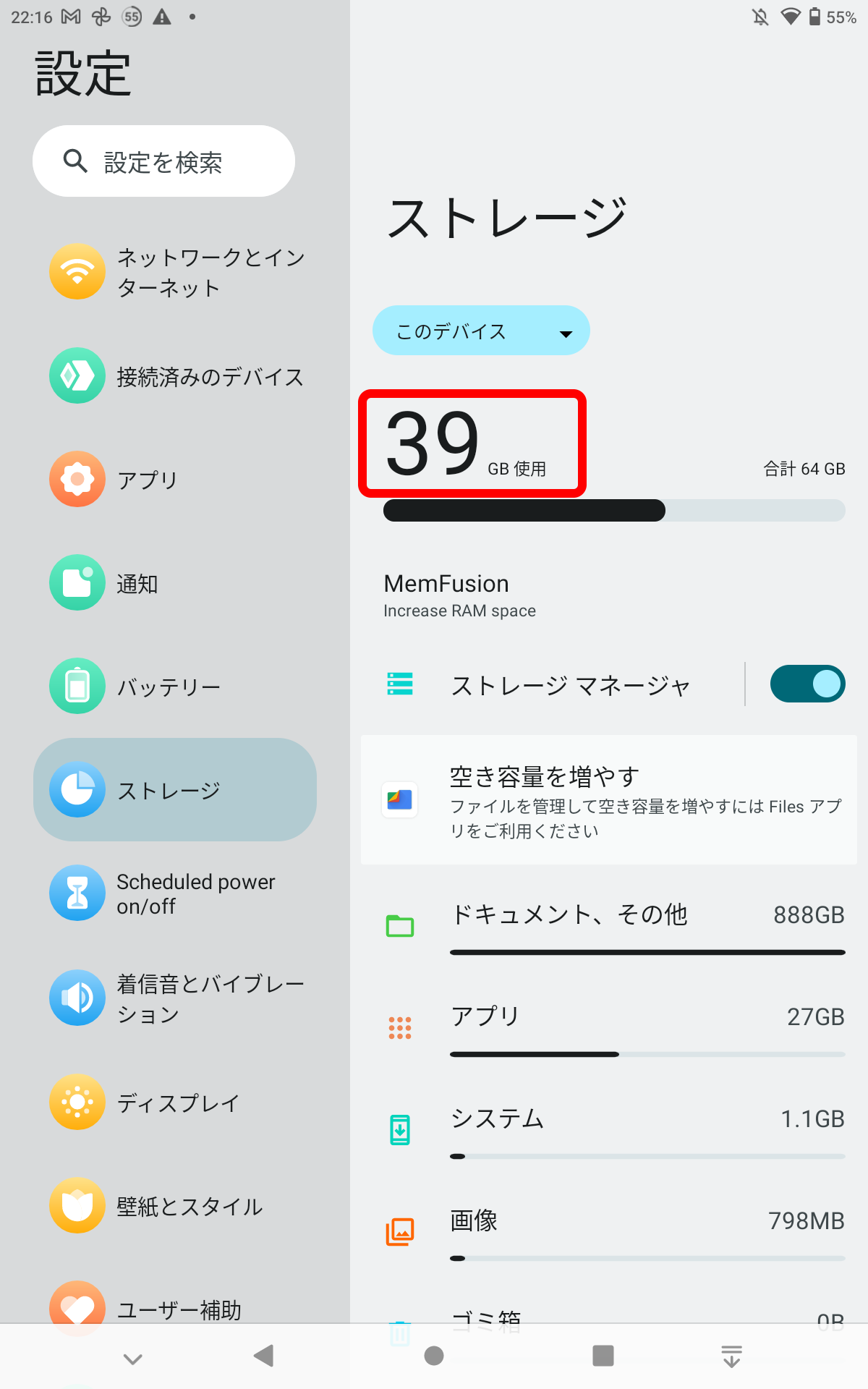
Task: Open Scheduled power on/off
Action: tap(175, 893)
